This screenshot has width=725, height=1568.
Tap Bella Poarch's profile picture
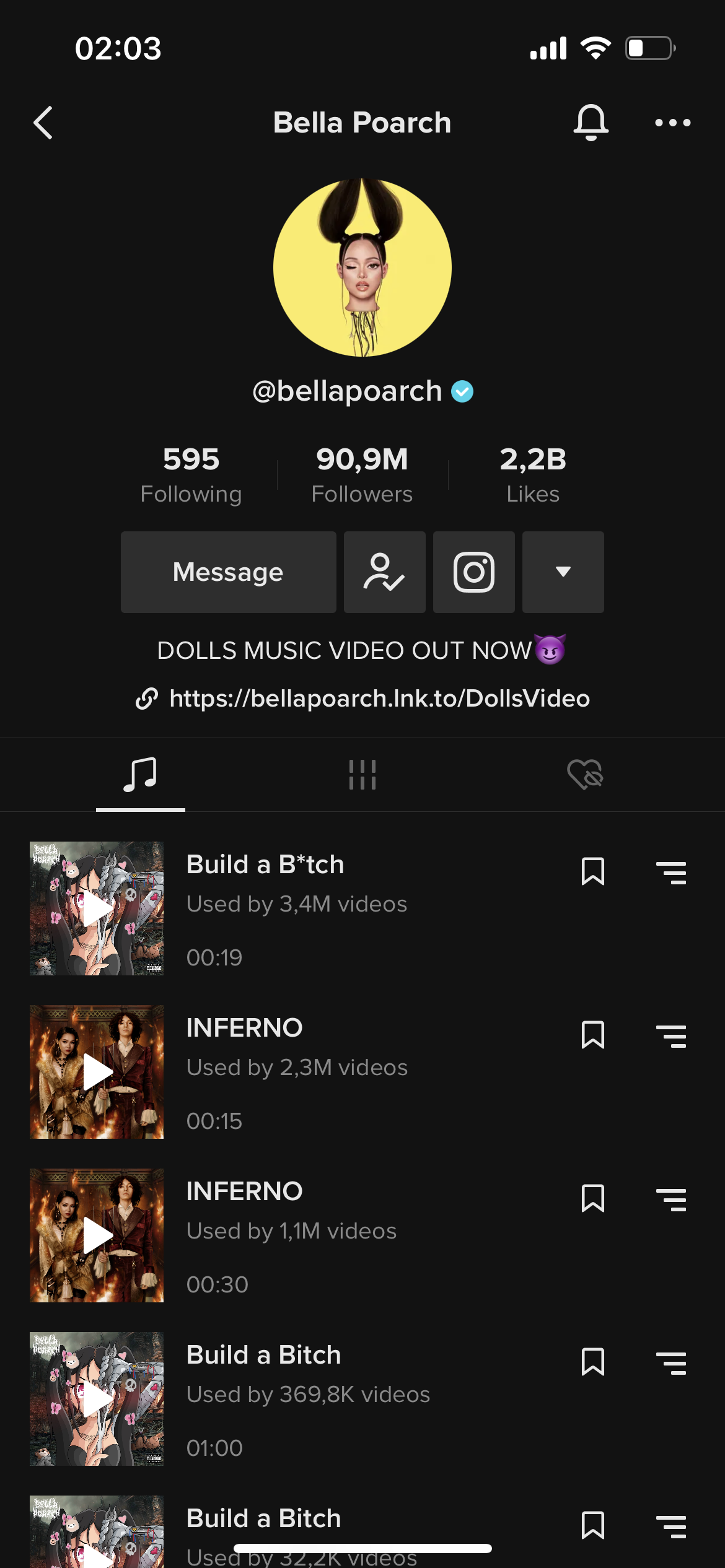(362, 268)
